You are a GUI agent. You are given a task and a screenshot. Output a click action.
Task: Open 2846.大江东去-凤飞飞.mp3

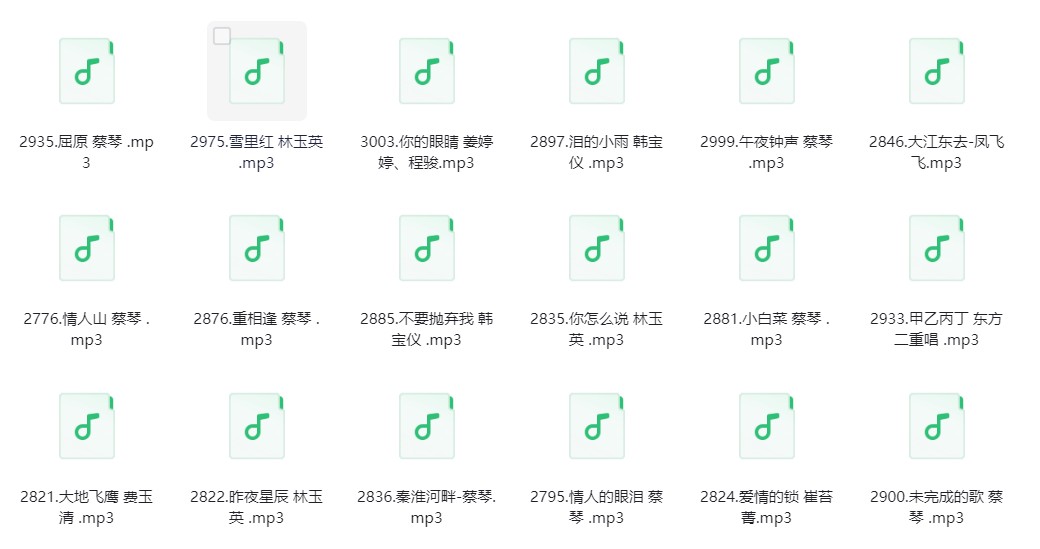[x=937, y=72]
